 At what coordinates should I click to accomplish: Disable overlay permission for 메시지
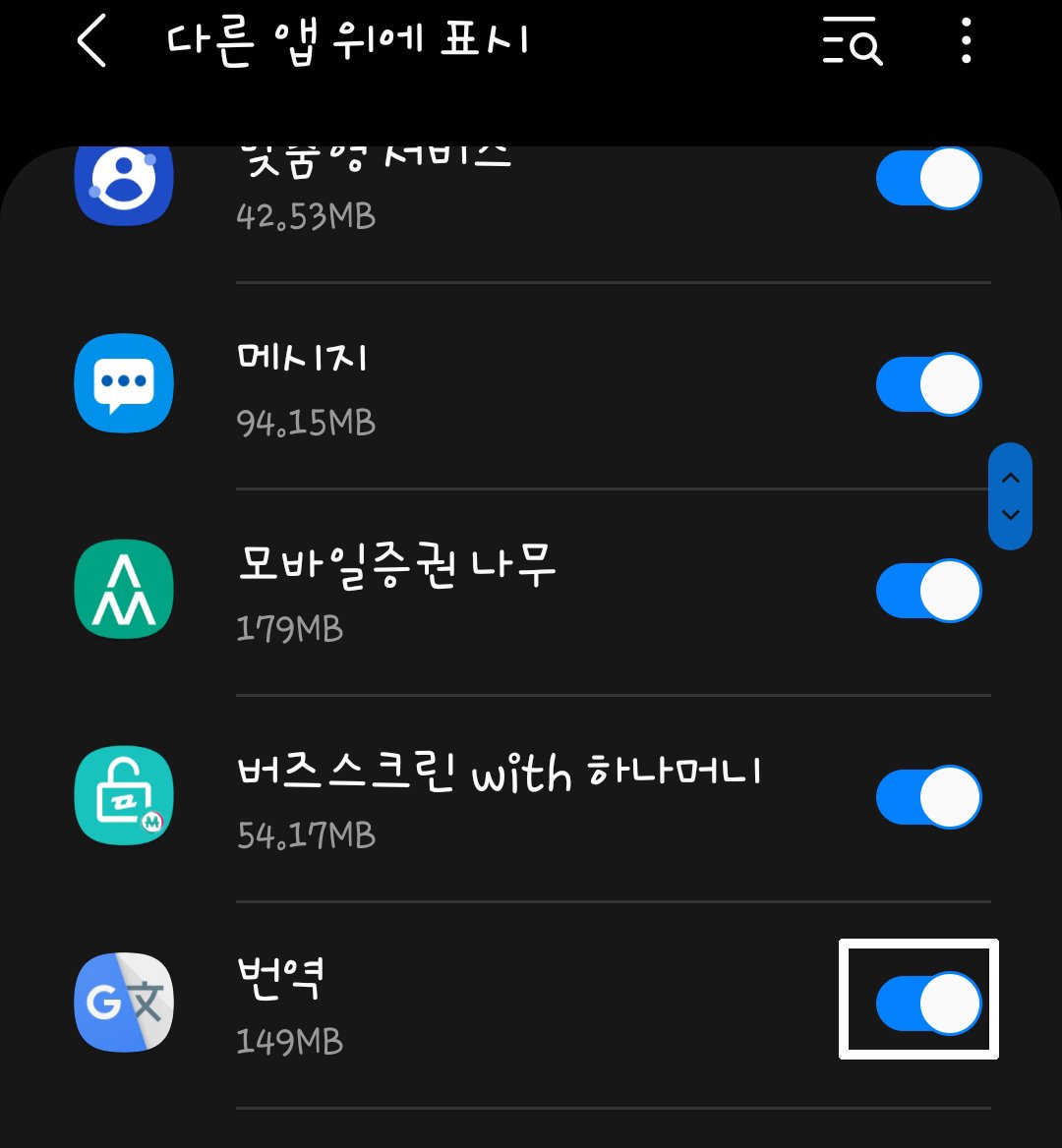[928, 383]
